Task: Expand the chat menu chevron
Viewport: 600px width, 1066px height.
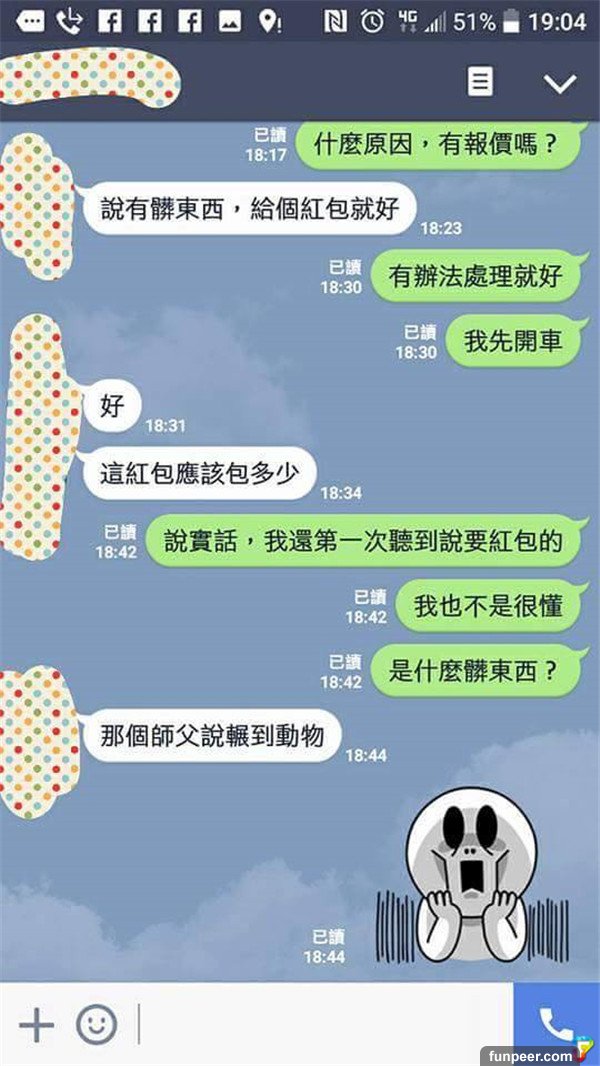Action: click(x=560, y=83)
